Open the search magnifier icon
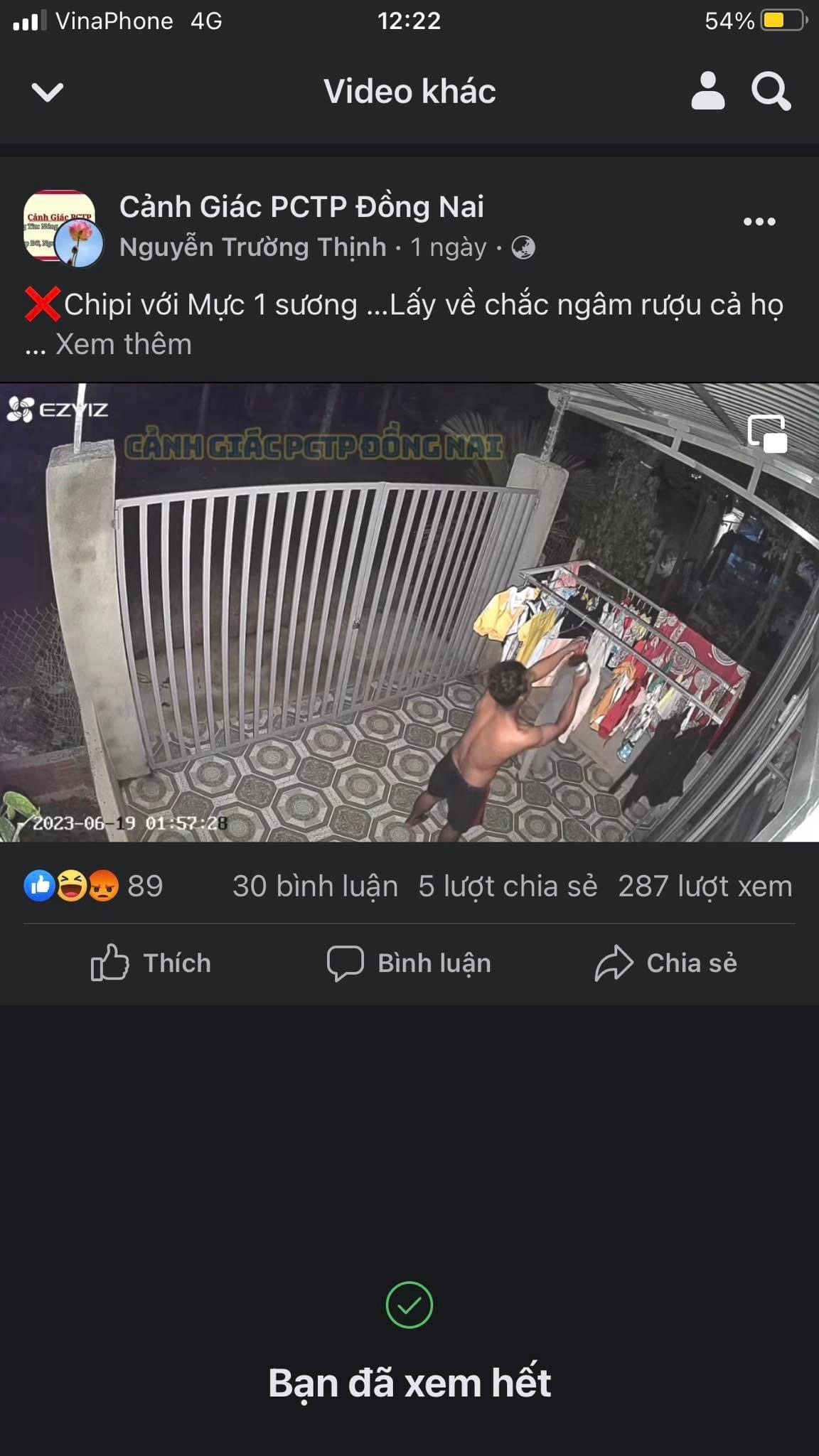 click(771, 91)
